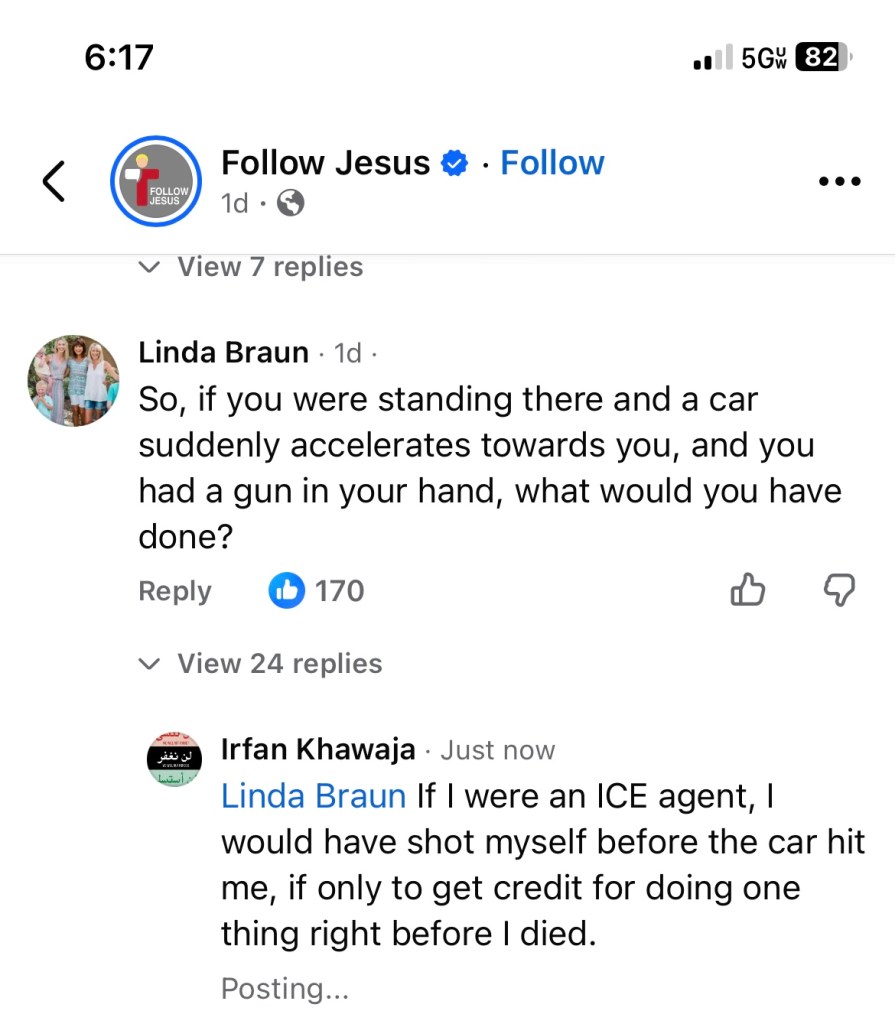The image size is (895, 1024).
Task: Tap the Linda Braun mention in the reply
Action: 313,796
